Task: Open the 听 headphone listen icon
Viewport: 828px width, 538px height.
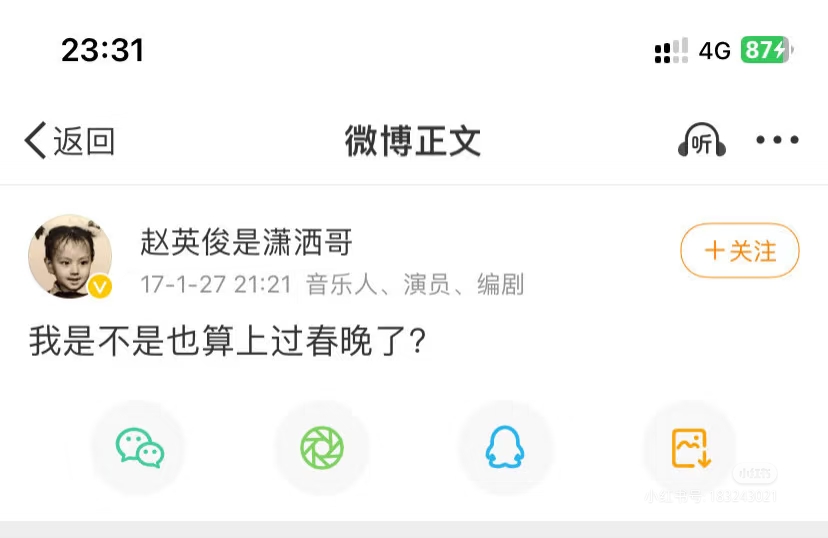Action: [701, 142]
